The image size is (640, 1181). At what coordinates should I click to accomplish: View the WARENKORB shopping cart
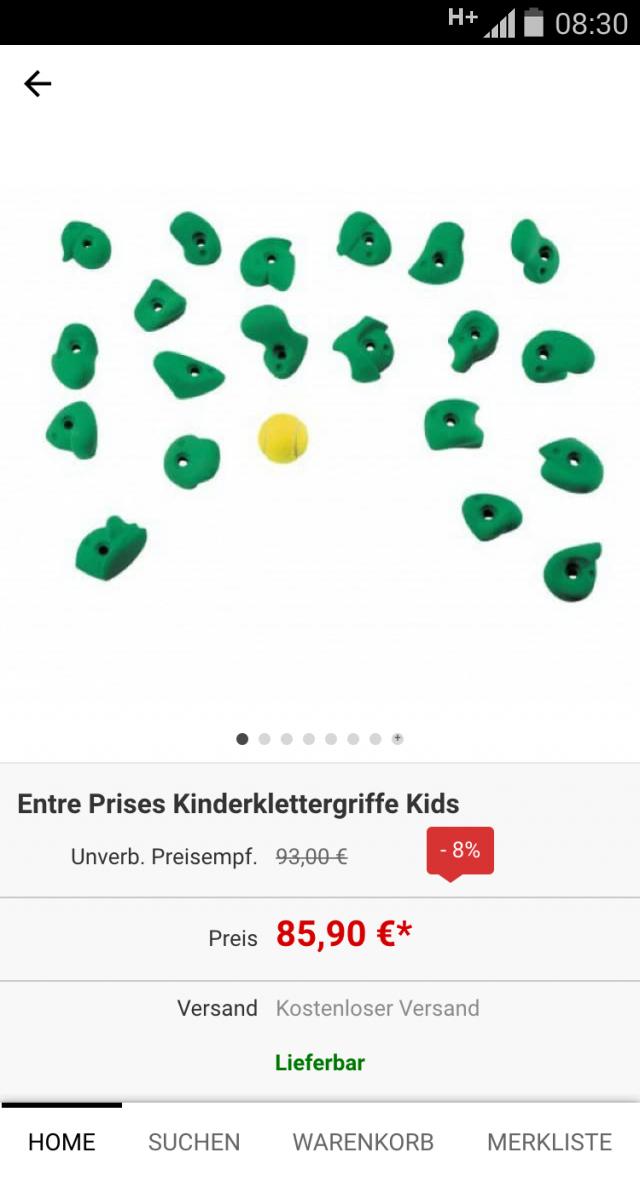[363, 1142]
